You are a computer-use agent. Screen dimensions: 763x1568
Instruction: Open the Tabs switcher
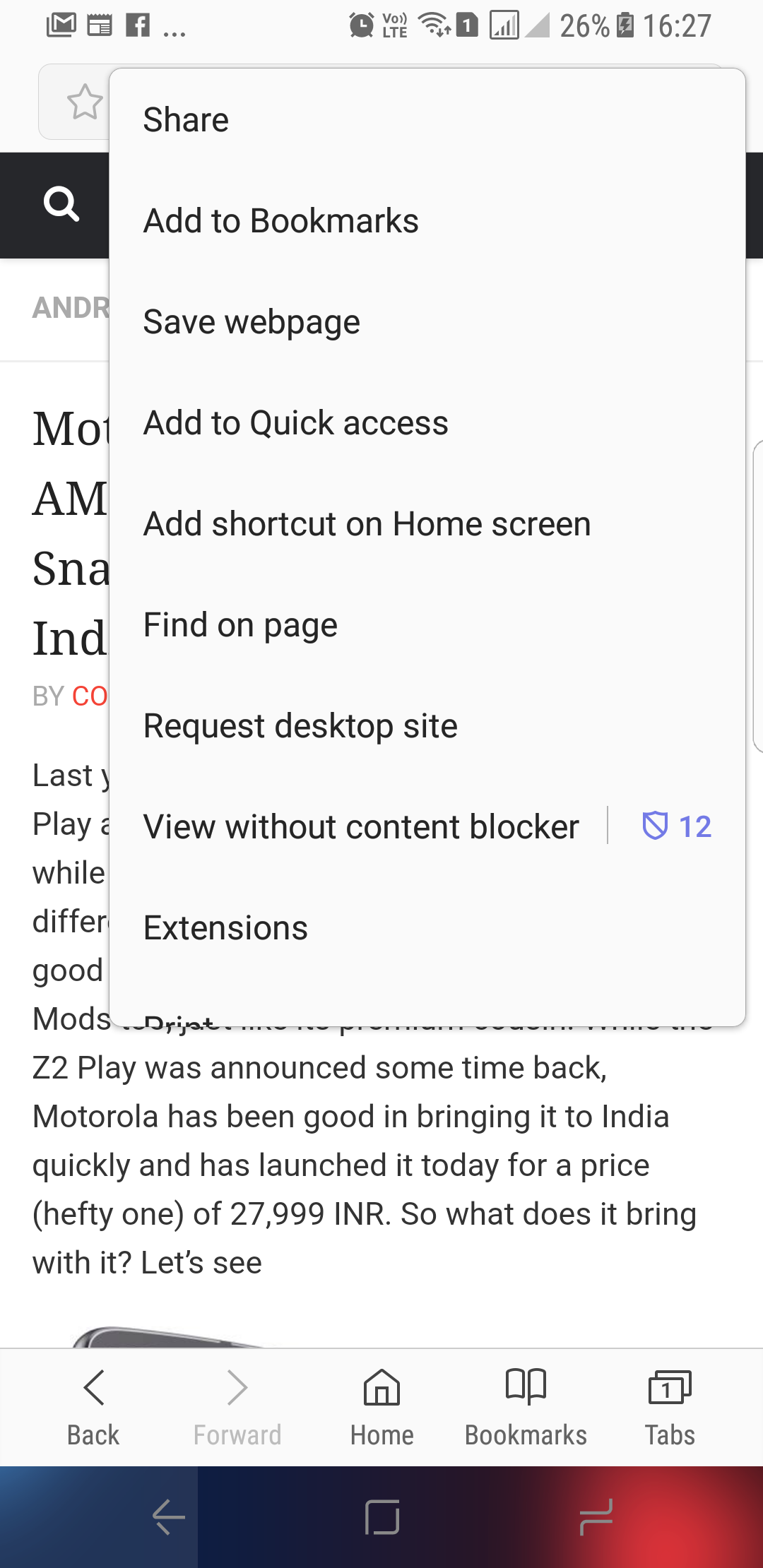670,1407
